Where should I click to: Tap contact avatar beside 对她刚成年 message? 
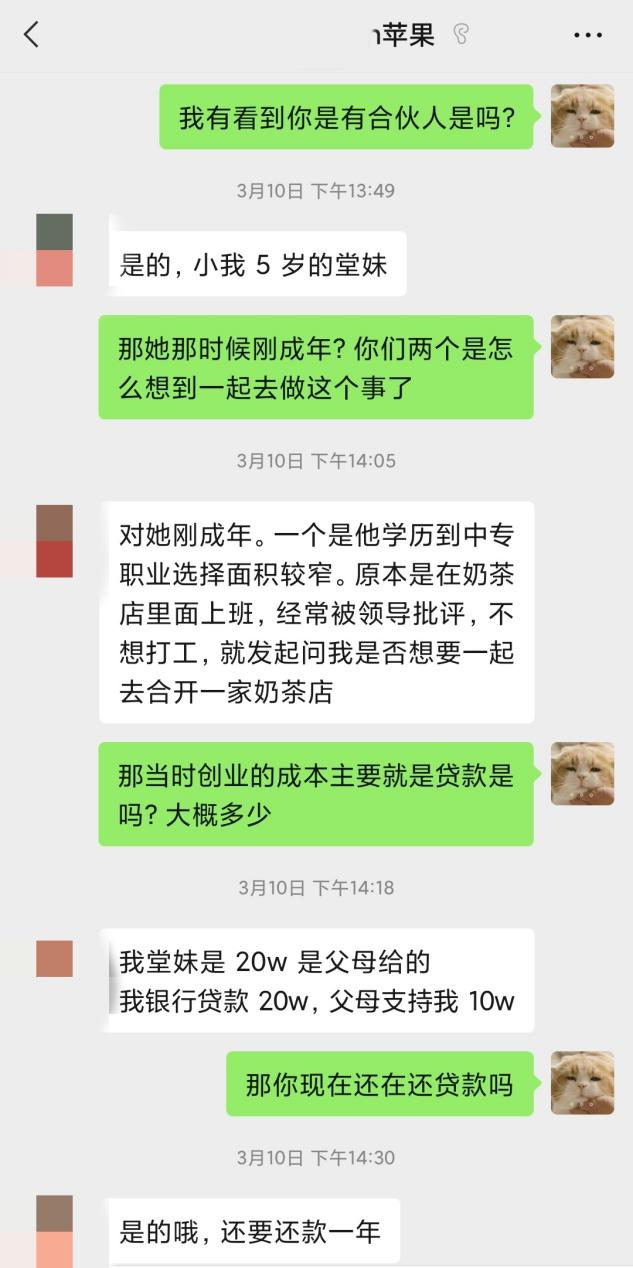[x=54, y=541]
